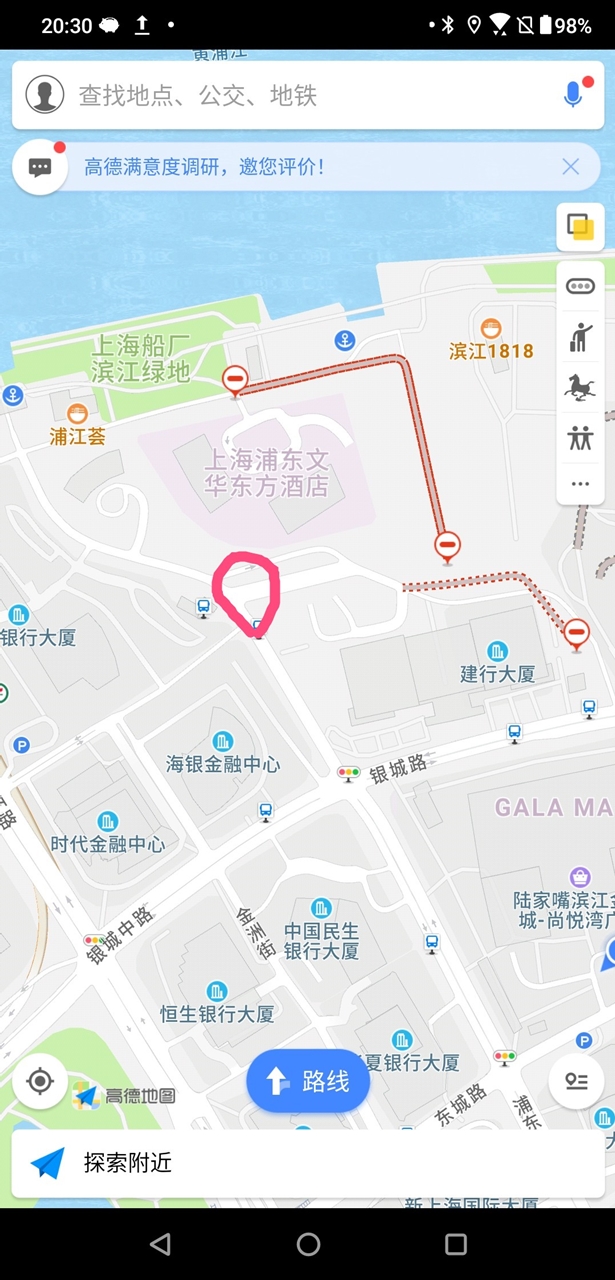This screenshot has width=615, height=1280.
Task: Open the Amap satisfaction survey banner
Action: pyautogui.click(x=204, y=167)
